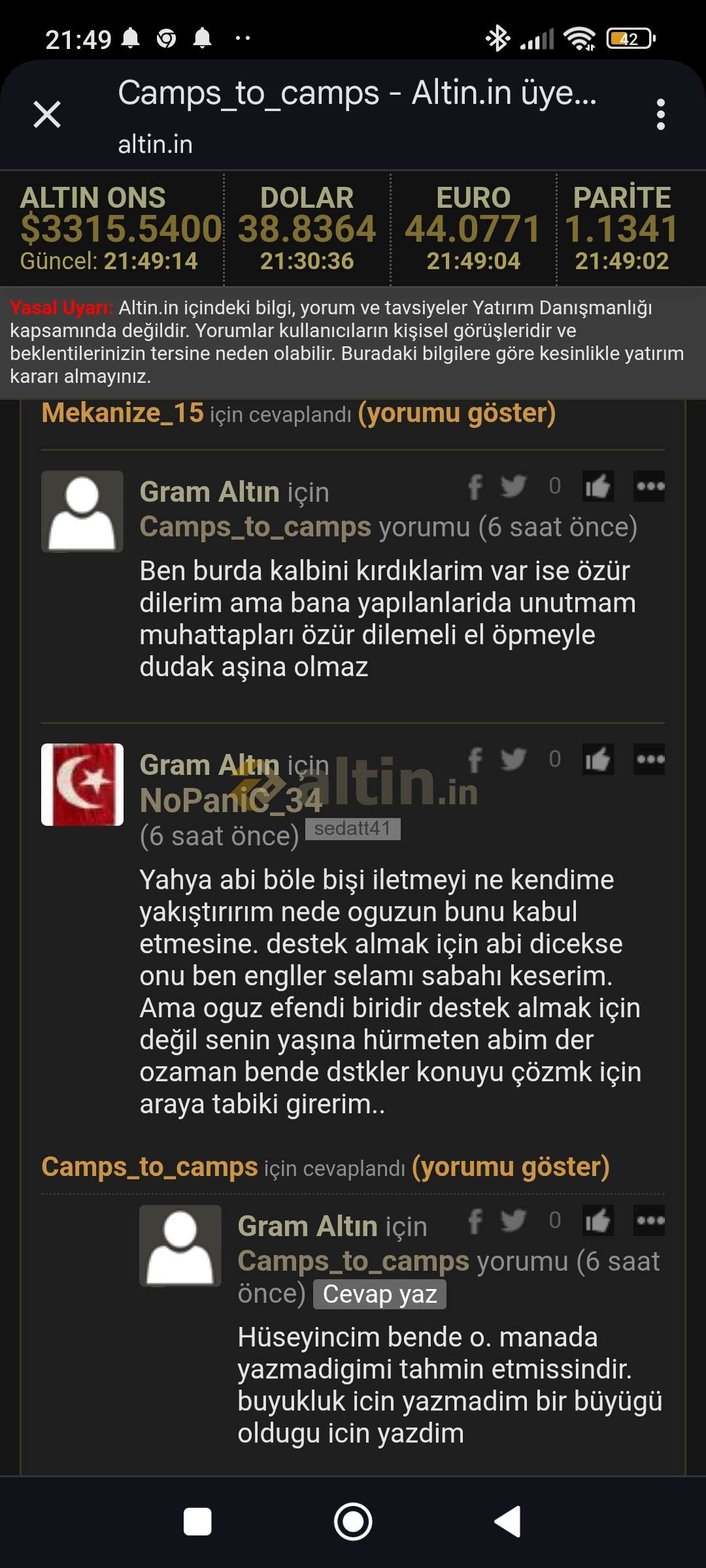This screenshot has width=706, height=1568.
Task: Tap Cevap yaz to write a reply
Action: [380, 1294]
